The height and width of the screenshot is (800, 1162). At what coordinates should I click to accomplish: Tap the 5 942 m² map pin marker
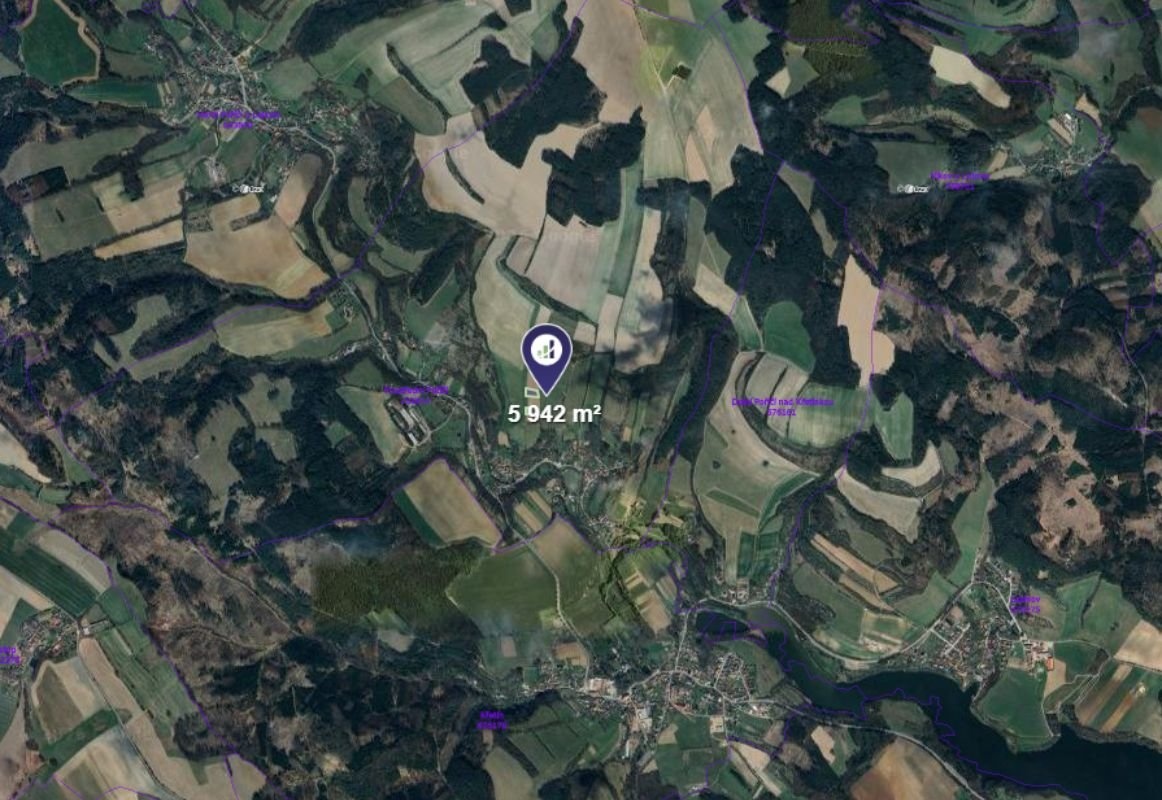point(546,352)
